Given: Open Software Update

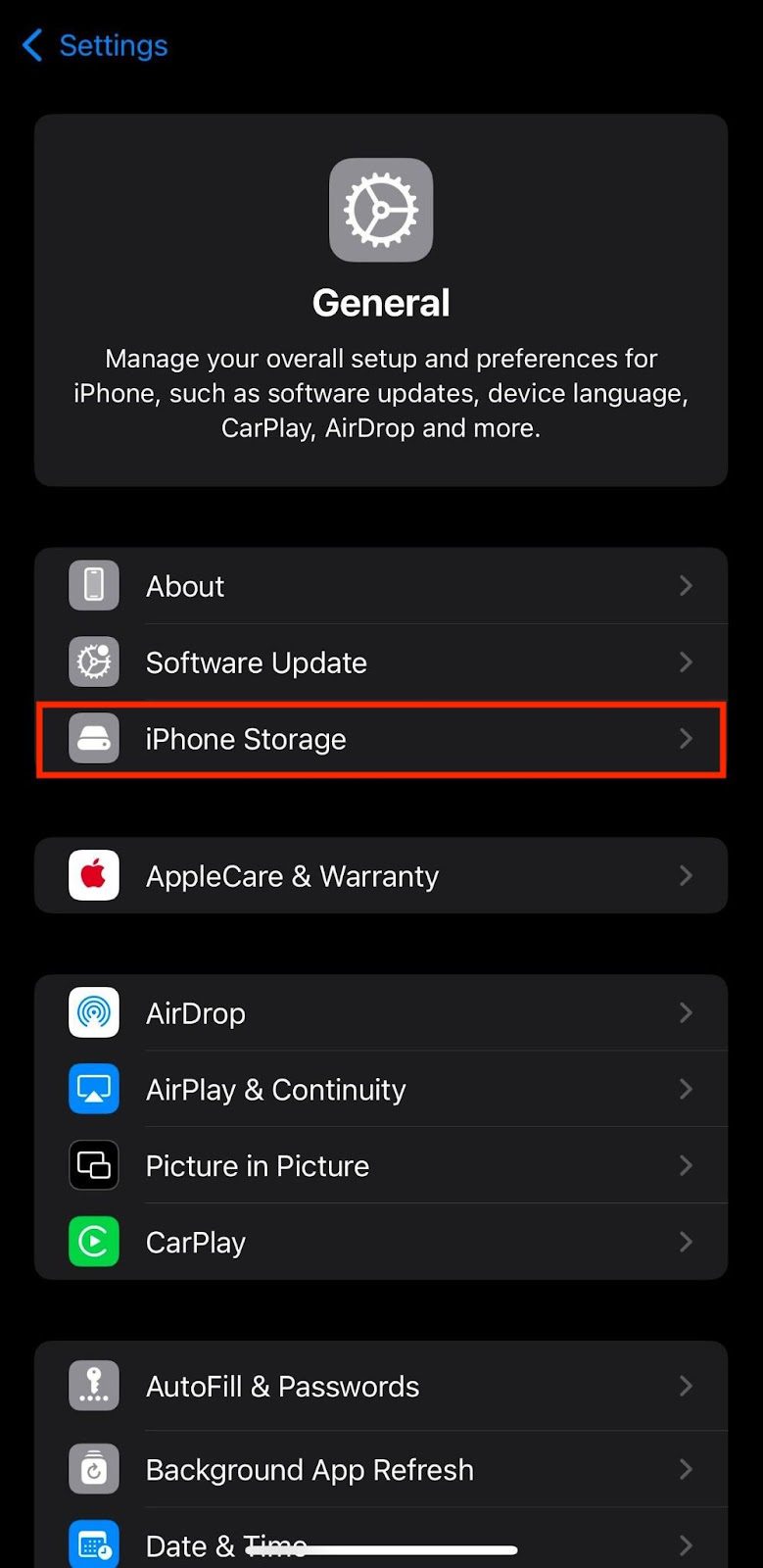Looking at the screenshot, I should [x=380, y=662].
